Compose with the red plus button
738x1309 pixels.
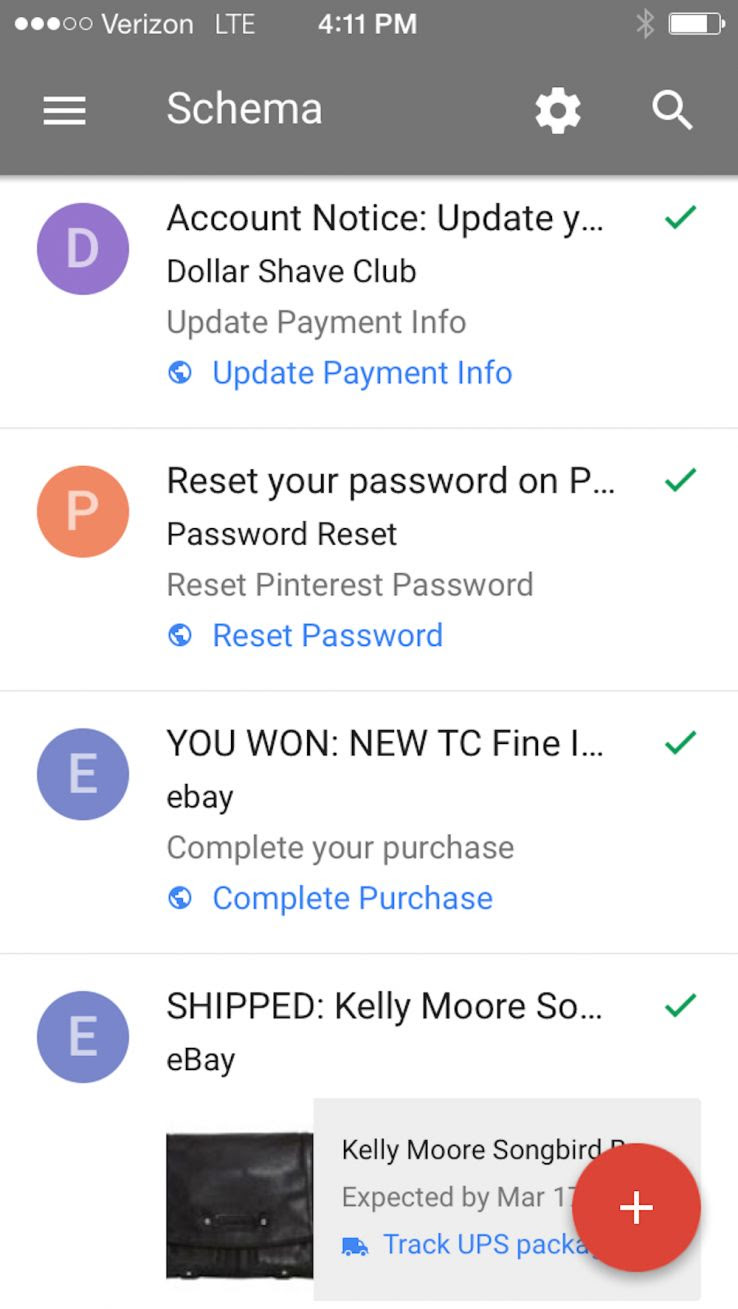click(x=636, y=1208)
